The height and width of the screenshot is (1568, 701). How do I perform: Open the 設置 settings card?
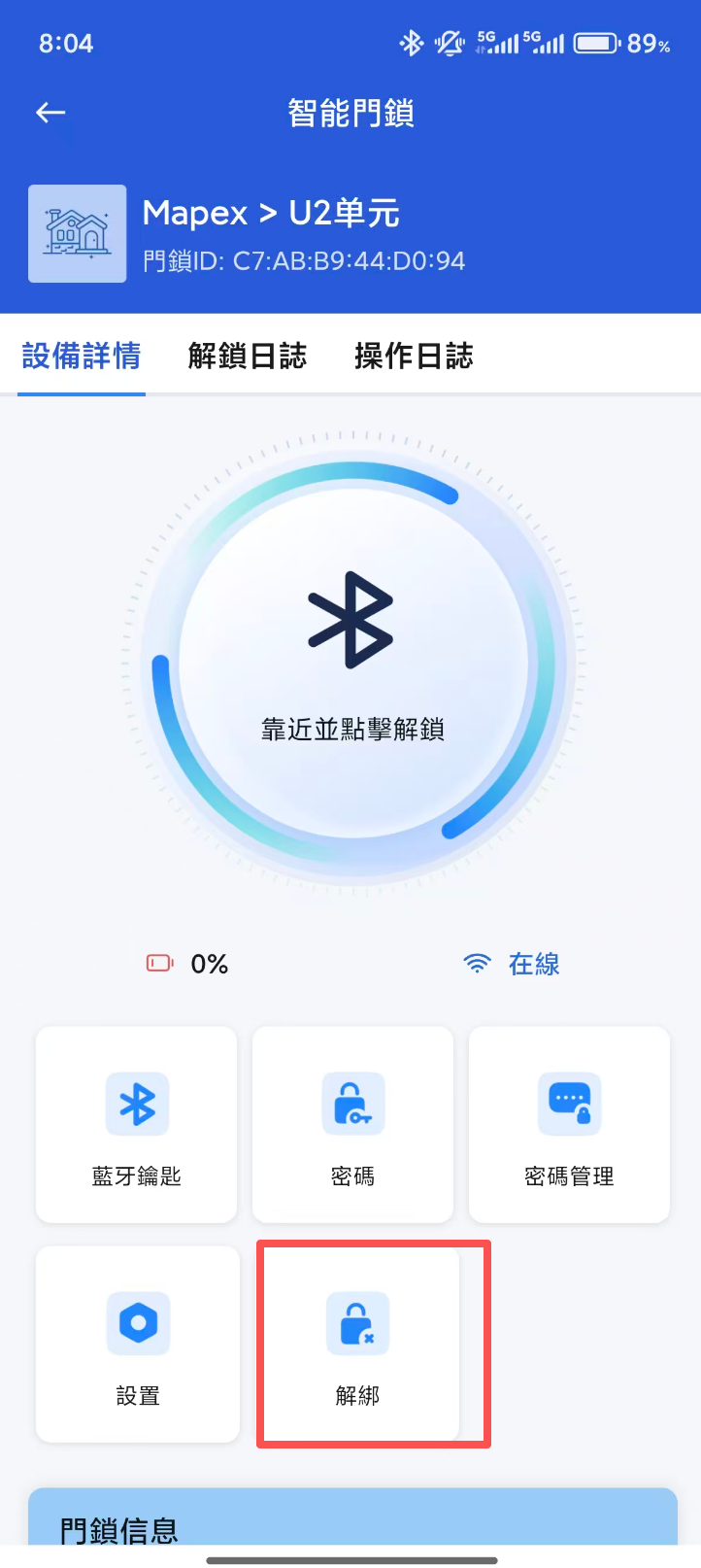pos(138,1344)
